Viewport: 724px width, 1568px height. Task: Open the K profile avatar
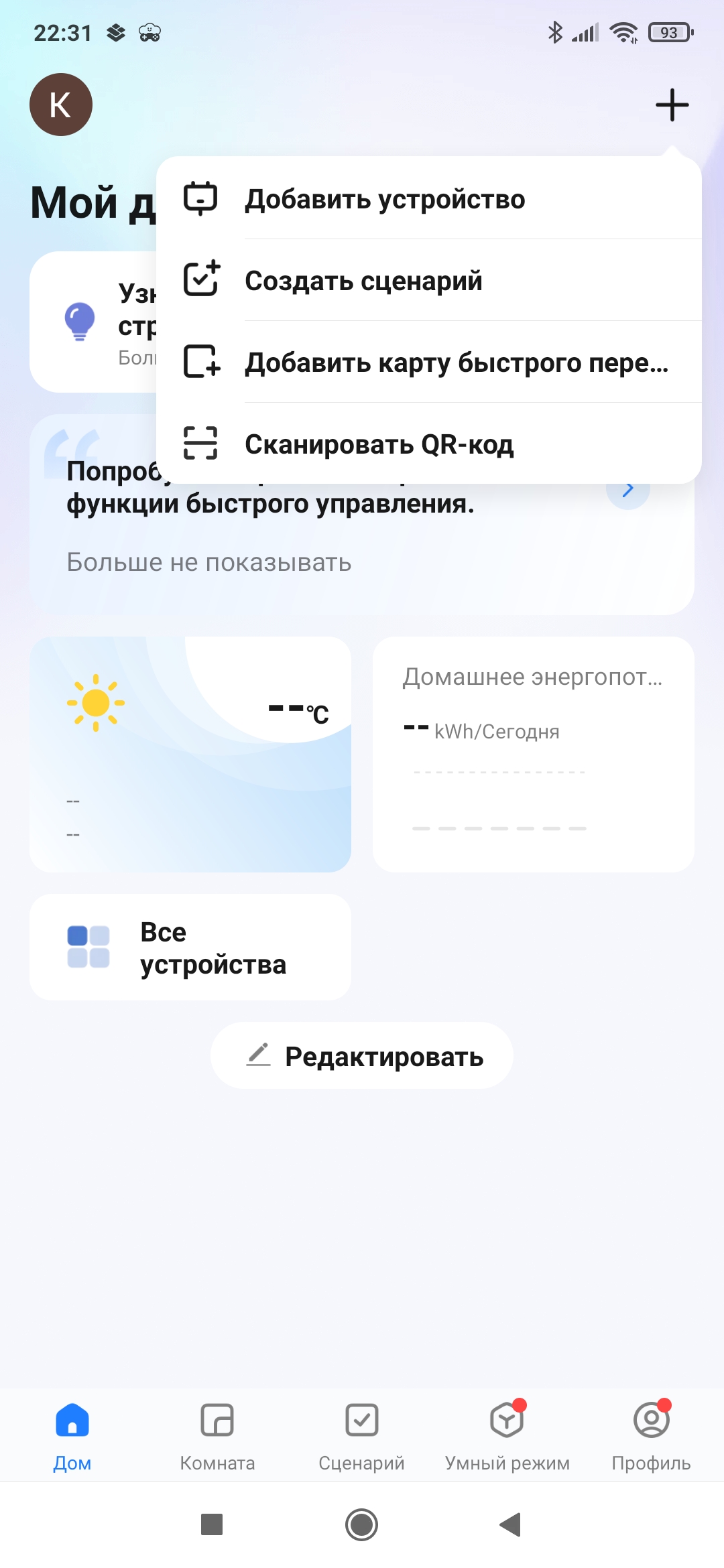pos(61,105)
